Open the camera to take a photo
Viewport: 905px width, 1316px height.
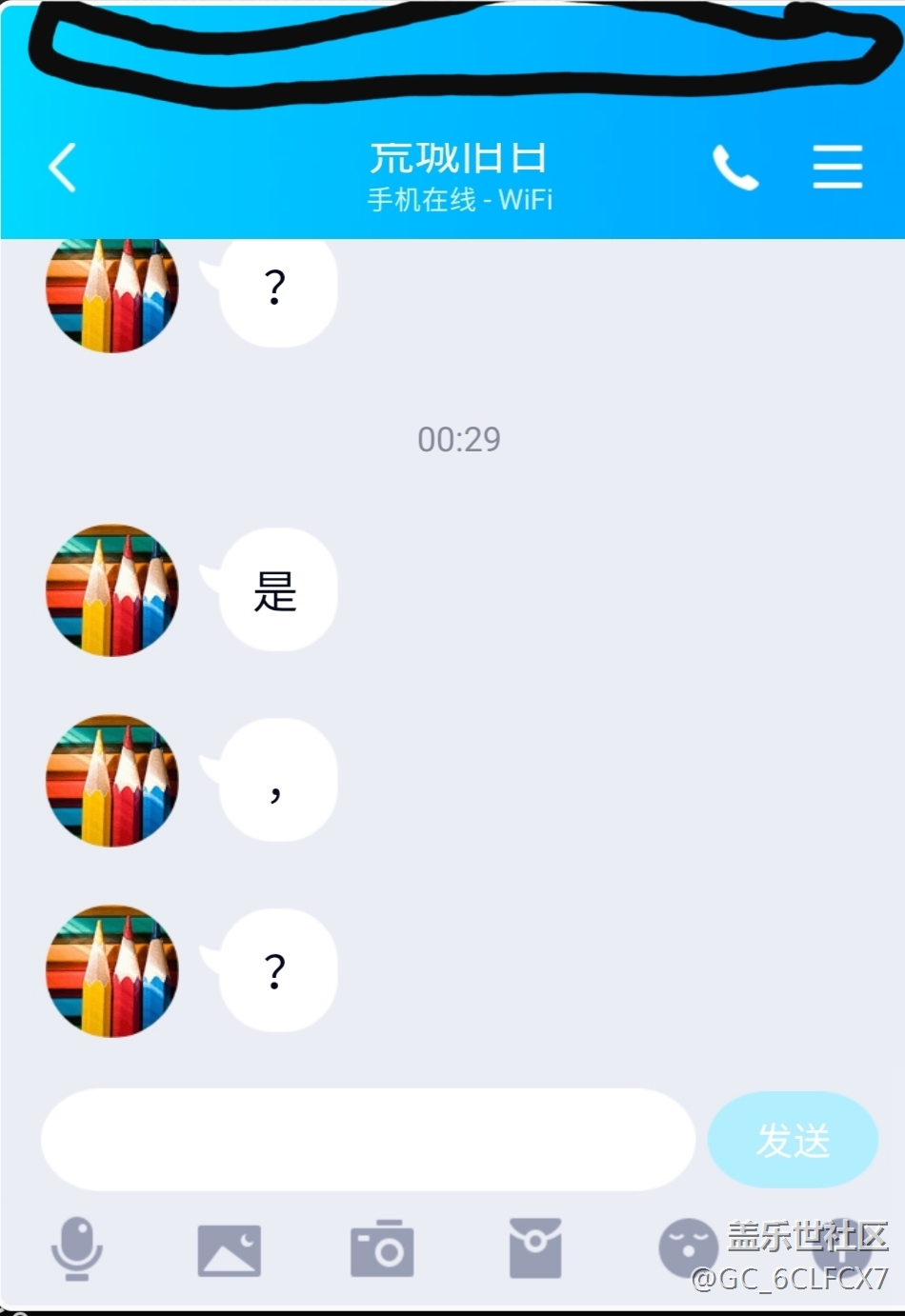(x=382, y=1248)
